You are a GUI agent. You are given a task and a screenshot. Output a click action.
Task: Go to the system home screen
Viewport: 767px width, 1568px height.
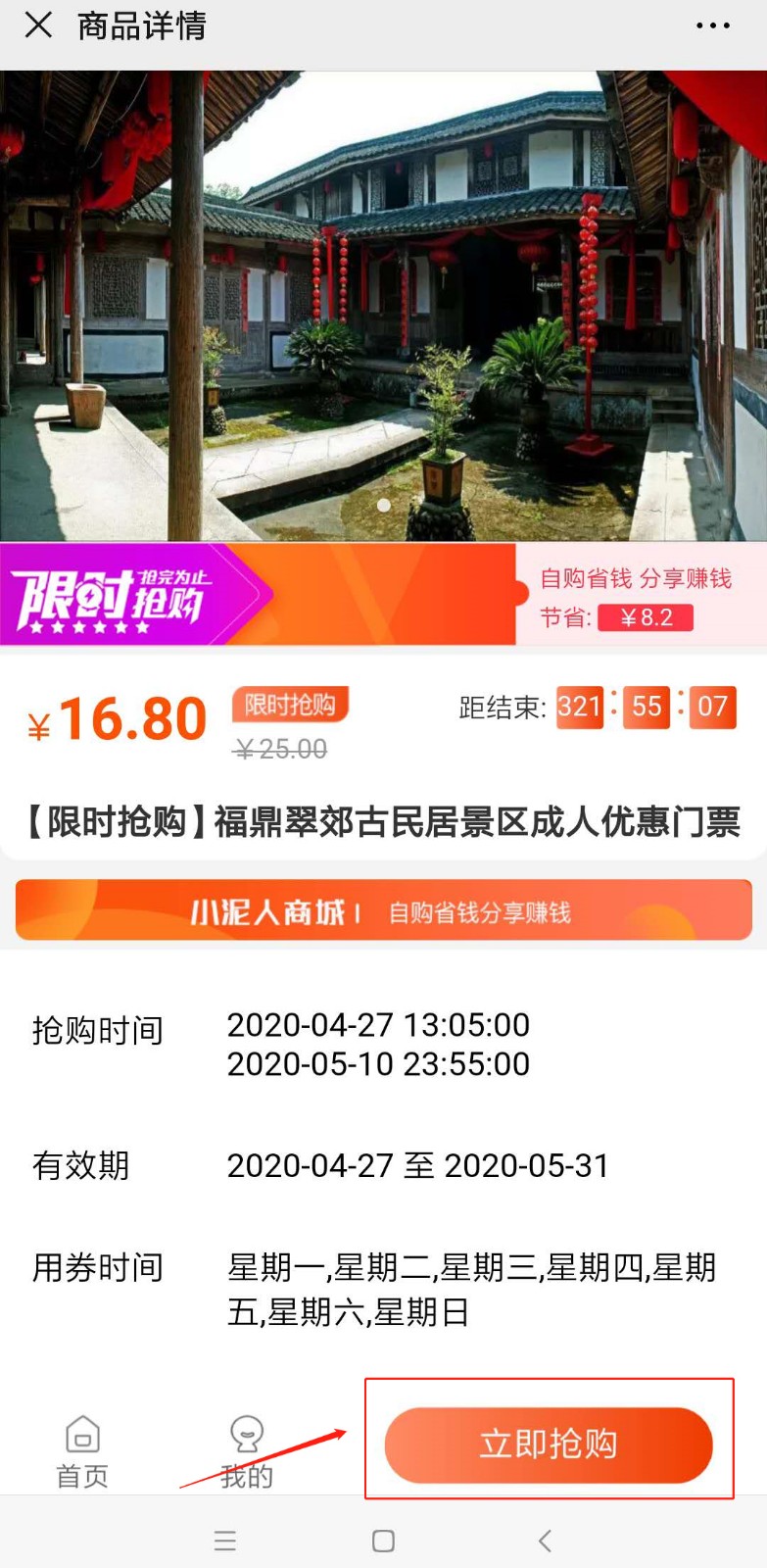383,1541
